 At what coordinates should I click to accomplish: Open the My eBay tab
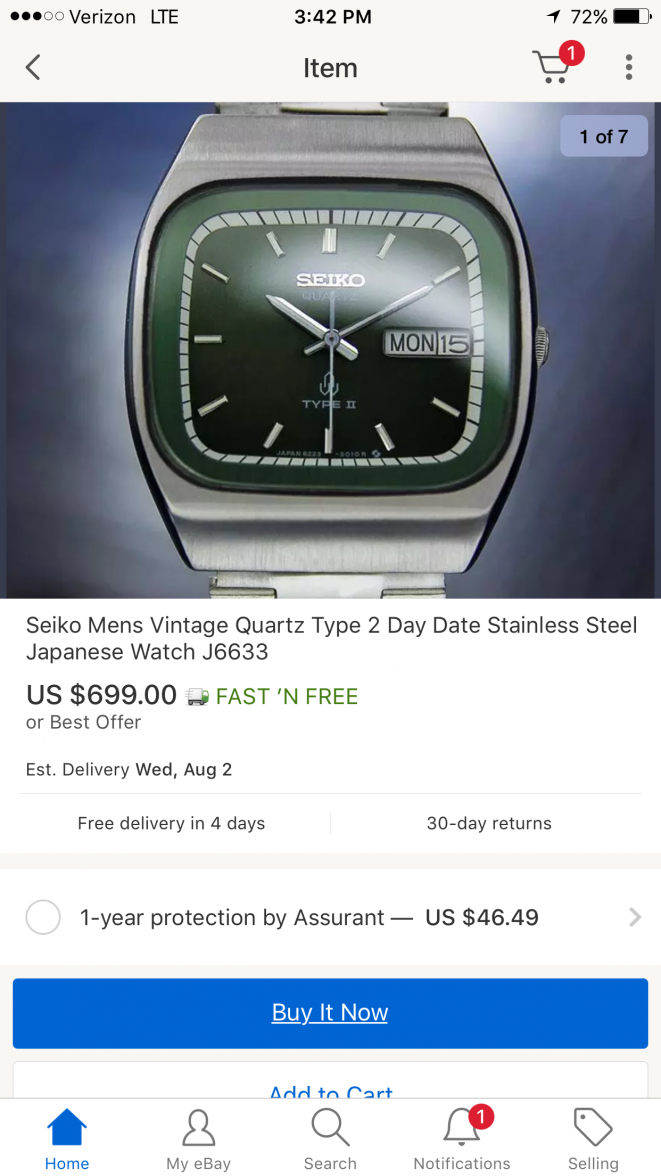pyautogui.click(x=198, y=1140)
